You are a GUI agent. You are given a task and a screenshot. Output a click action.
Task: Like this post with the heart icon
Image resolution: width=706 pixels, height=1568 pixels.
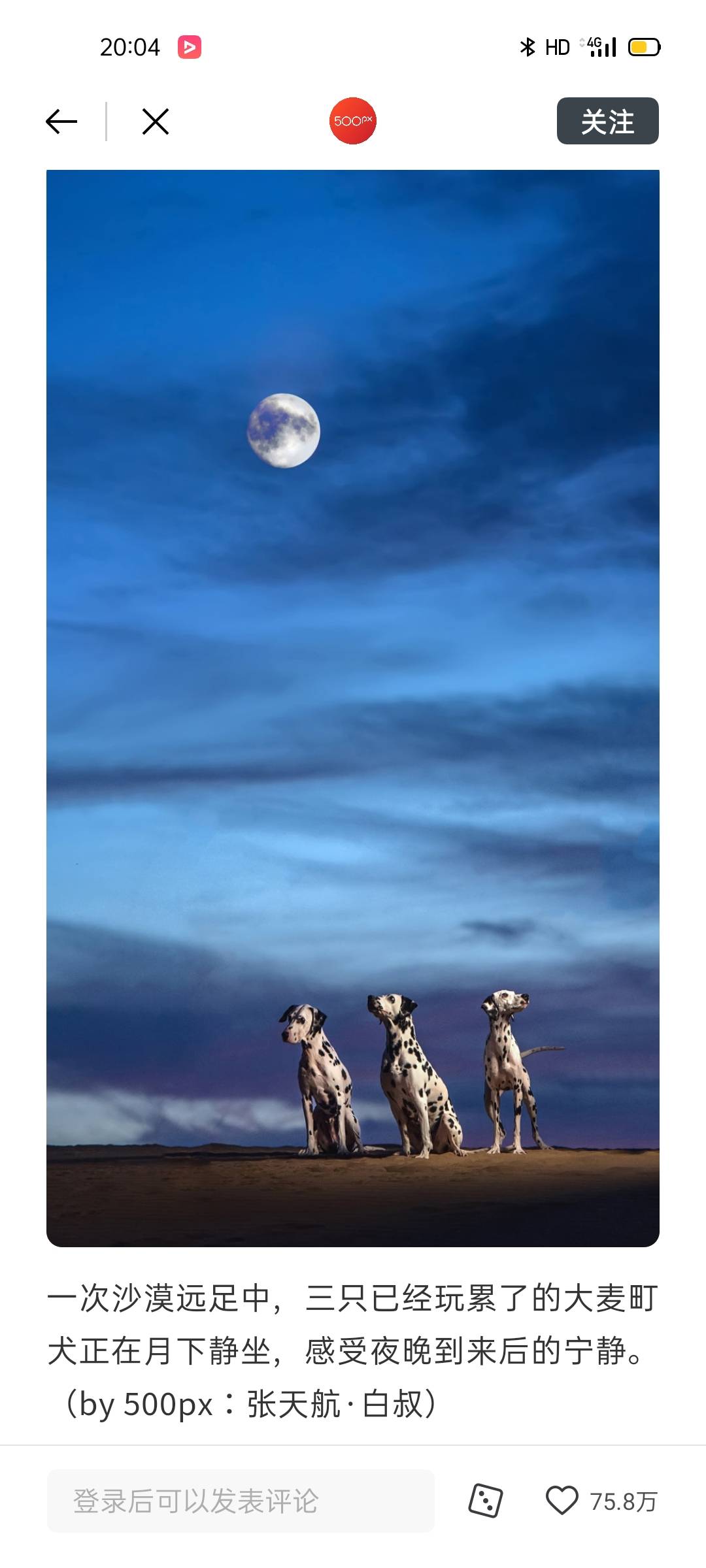[x=562, y=1500]
